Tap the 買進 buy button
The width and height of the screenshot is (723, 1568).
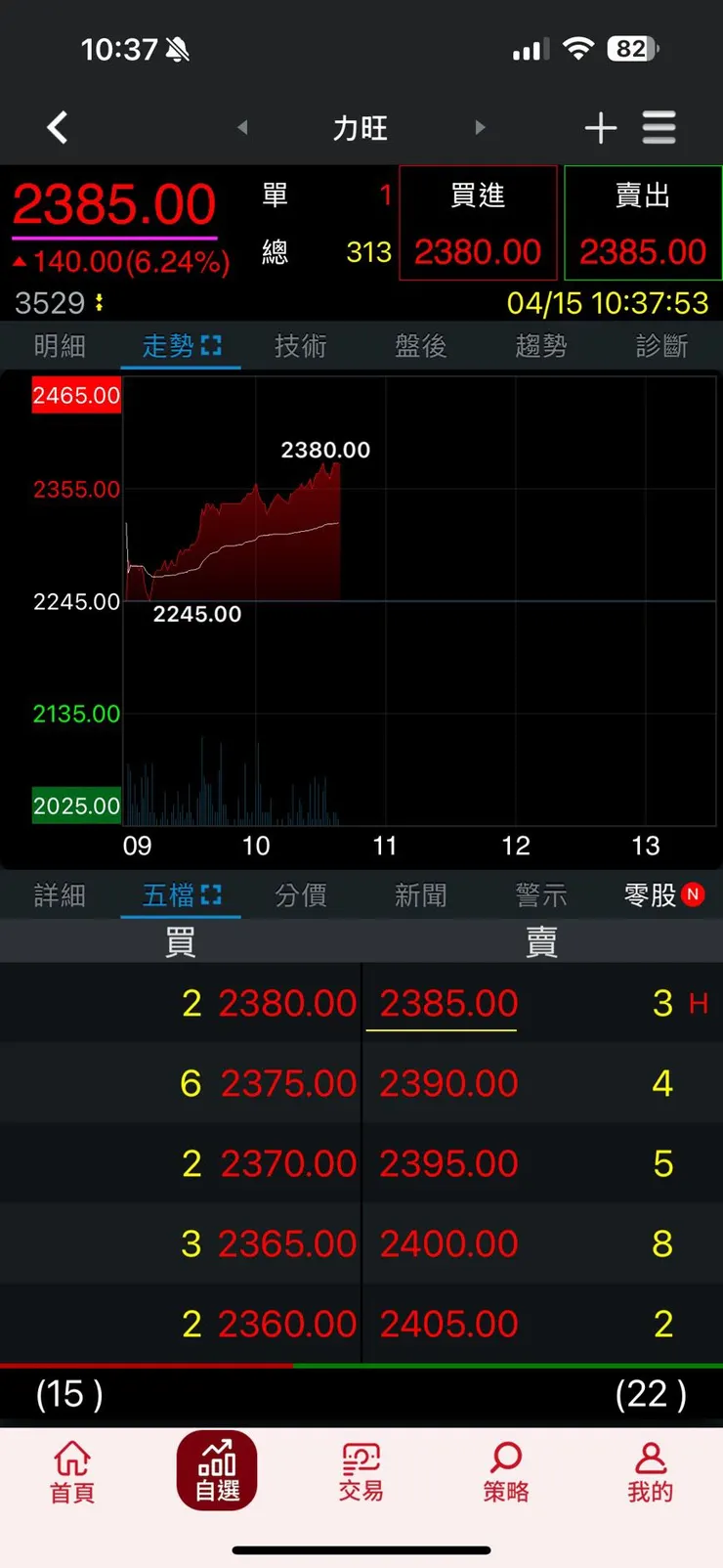coord(478,224)
